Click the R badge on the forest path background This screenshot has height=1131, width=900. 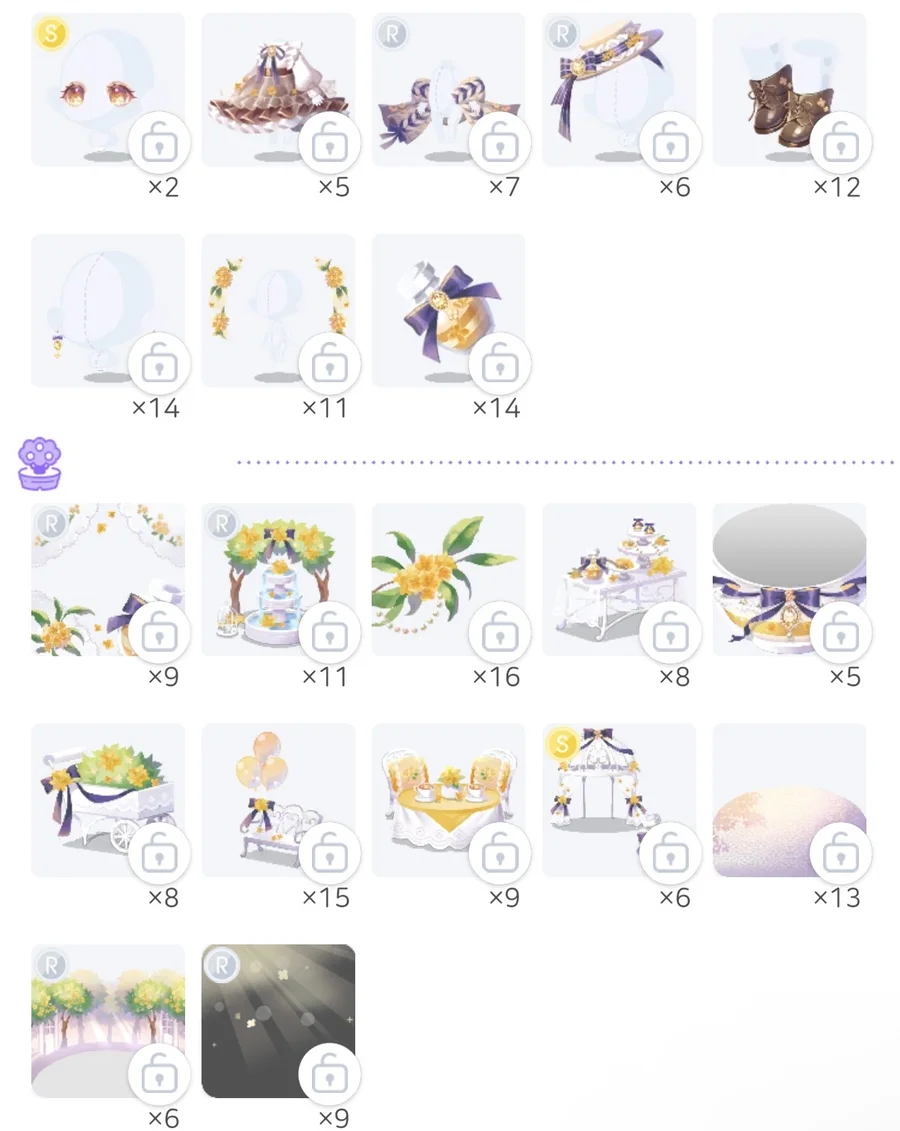click(x=51, y=965)
